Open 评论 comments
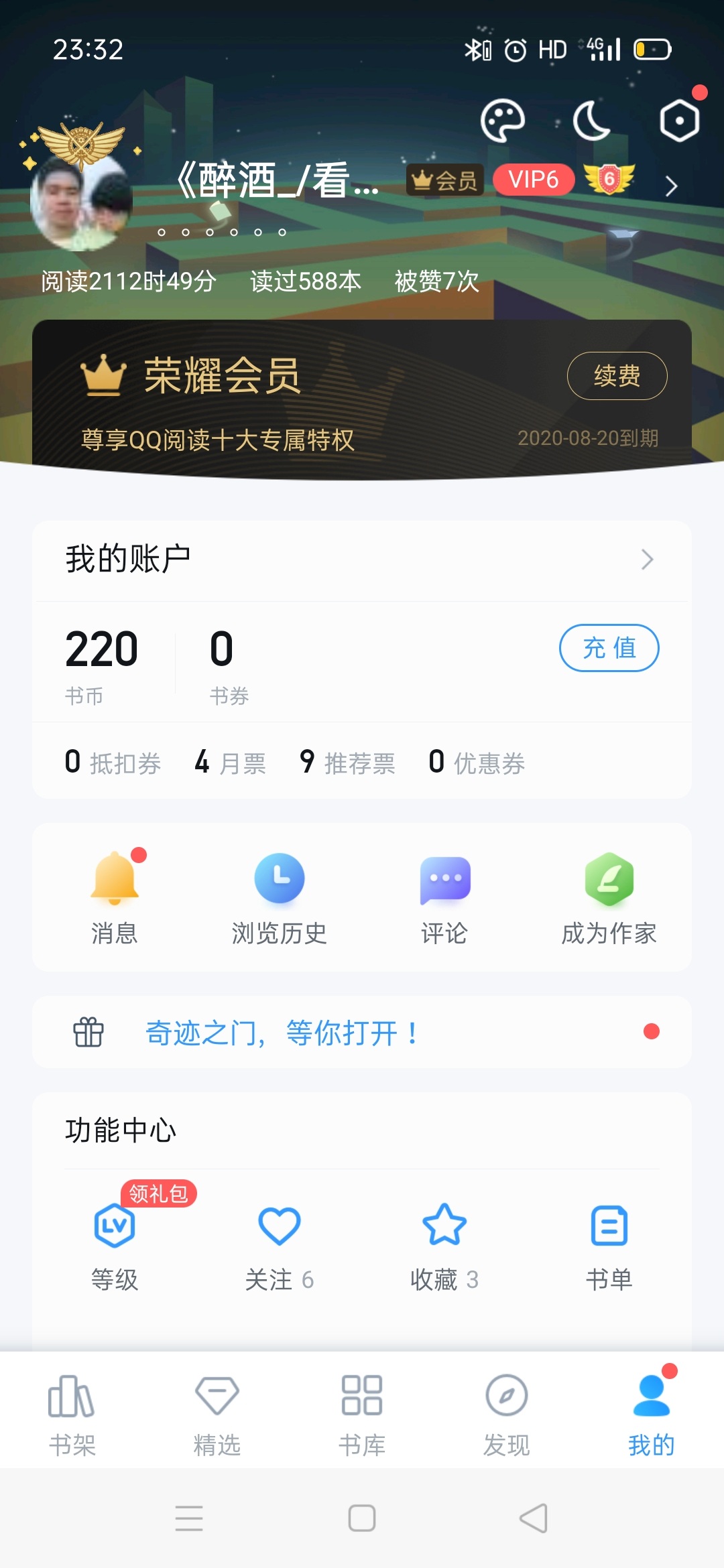 [444, 898]
